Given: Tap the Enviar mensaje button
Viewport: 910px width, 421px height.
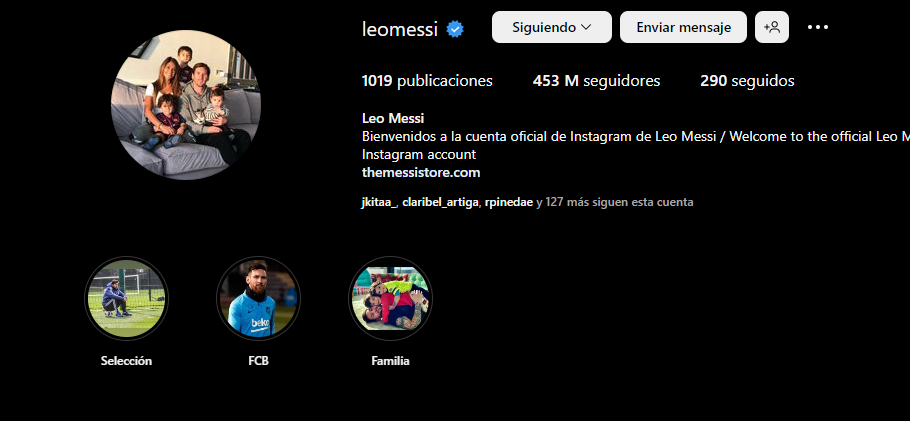Looking at the screenshot, I should click(x=683, y=28).
